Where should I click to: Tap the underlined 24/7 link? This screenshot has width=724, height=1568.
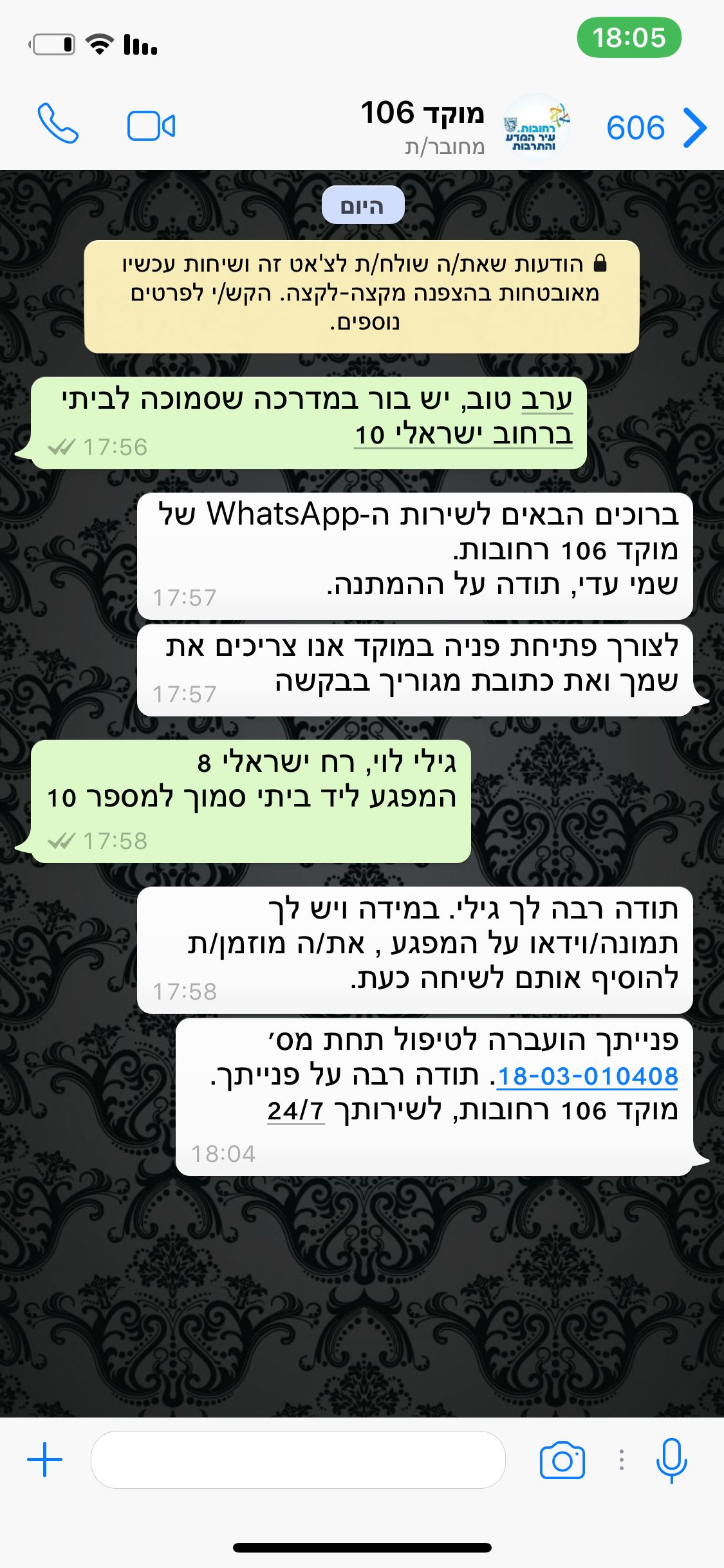295,1110
